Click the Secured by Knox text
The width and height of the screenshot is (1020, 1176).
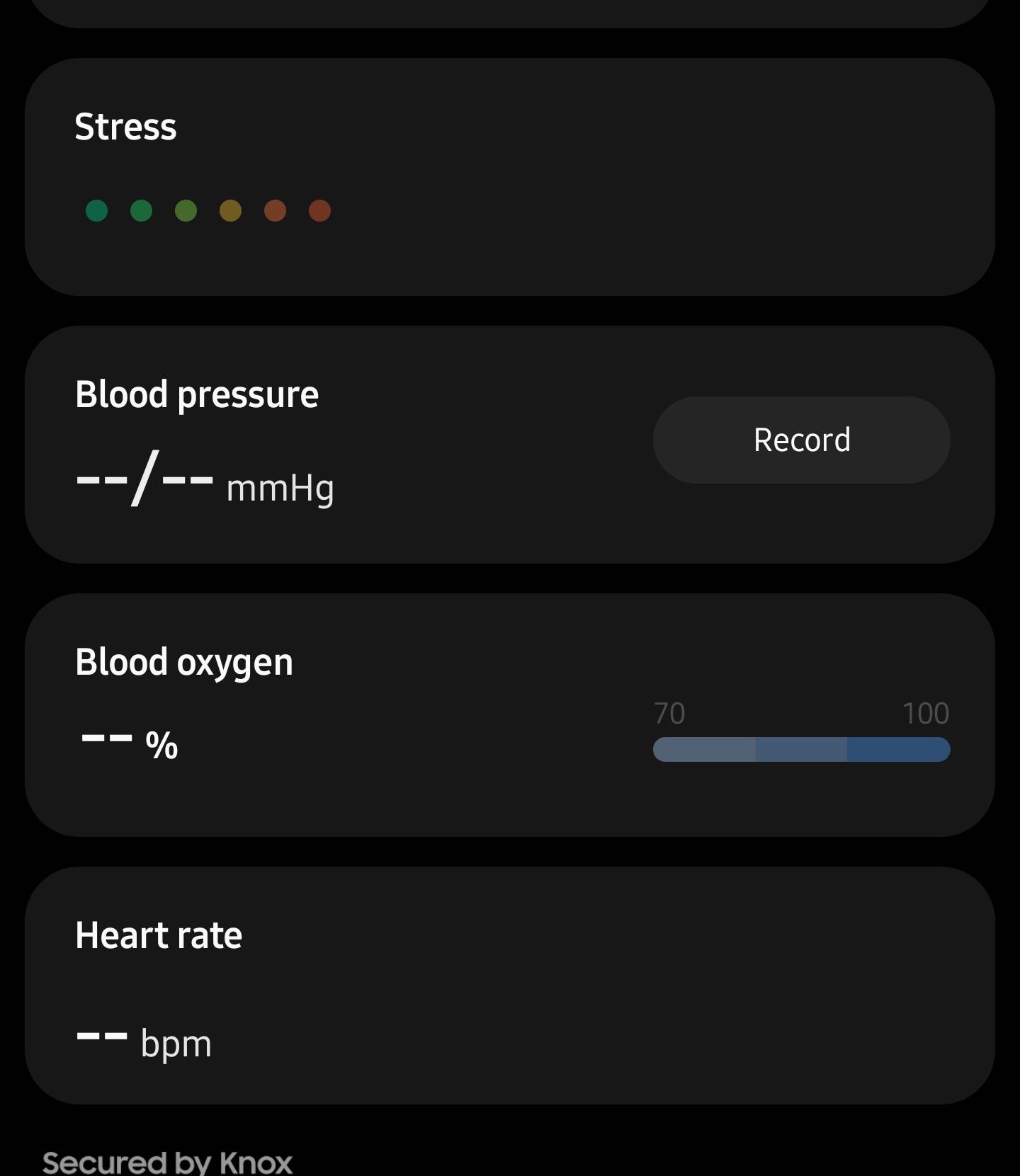click(167, 1160)
